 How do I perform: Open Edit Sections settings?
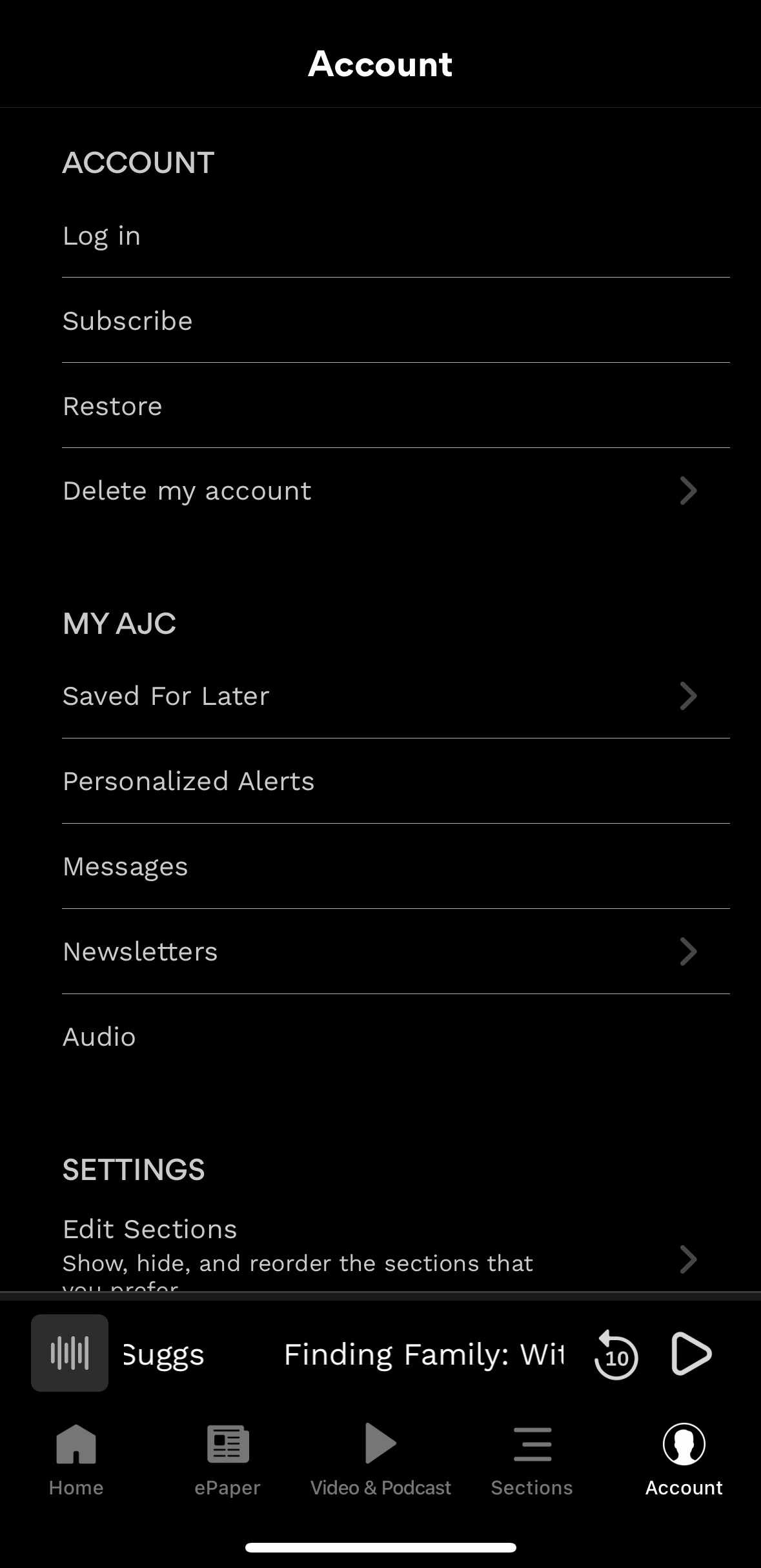381,1249
